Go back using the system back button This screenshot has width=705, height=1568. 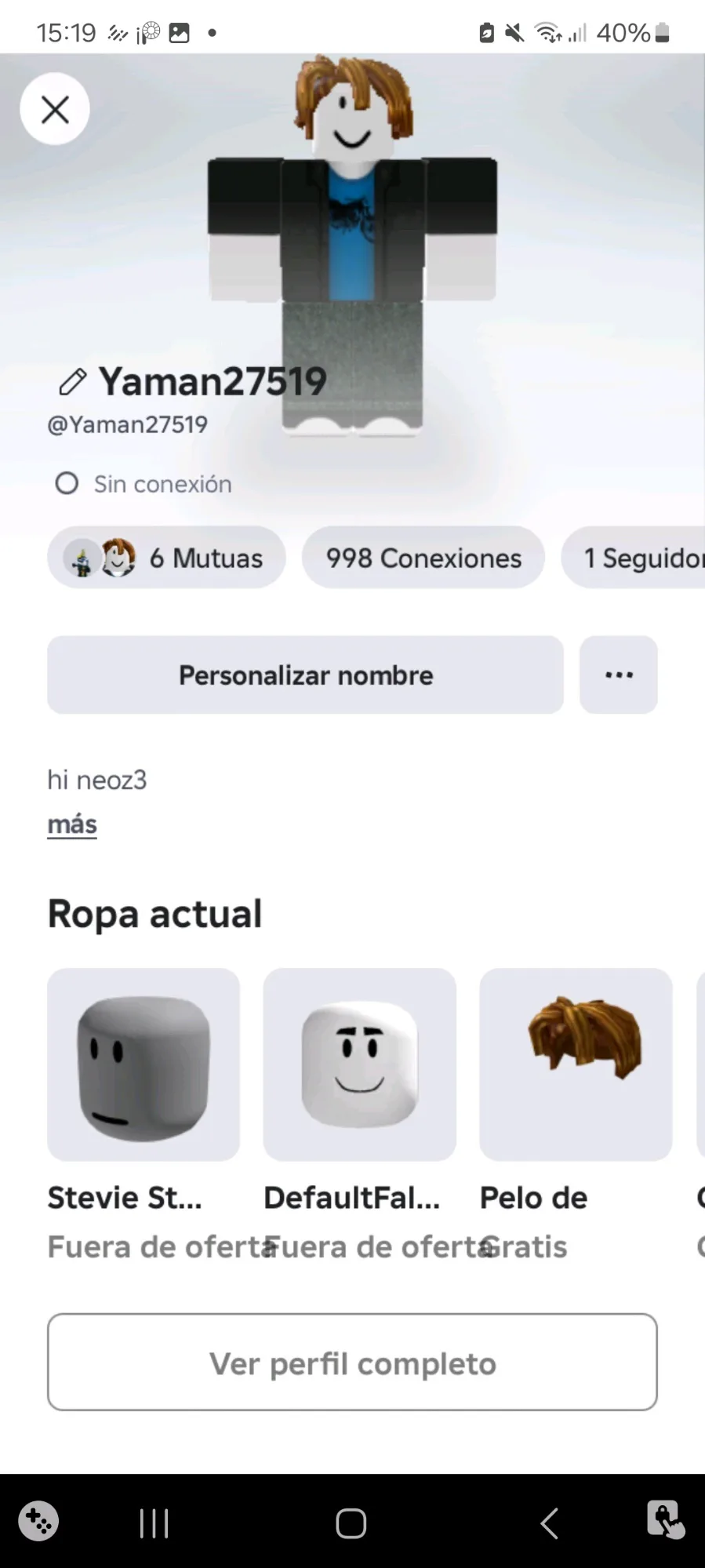(550, 1523)
